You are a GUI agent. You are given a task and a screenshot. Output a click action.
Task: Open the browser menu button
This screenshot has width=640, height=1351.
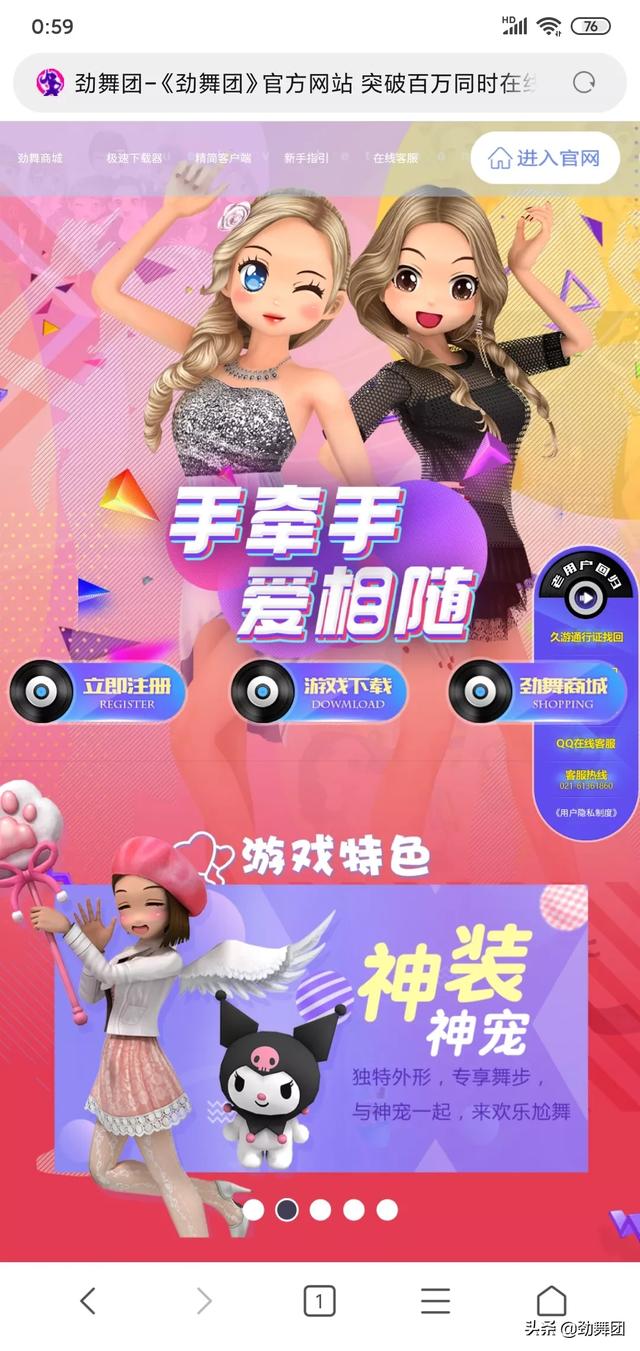tap(435, 1300)
